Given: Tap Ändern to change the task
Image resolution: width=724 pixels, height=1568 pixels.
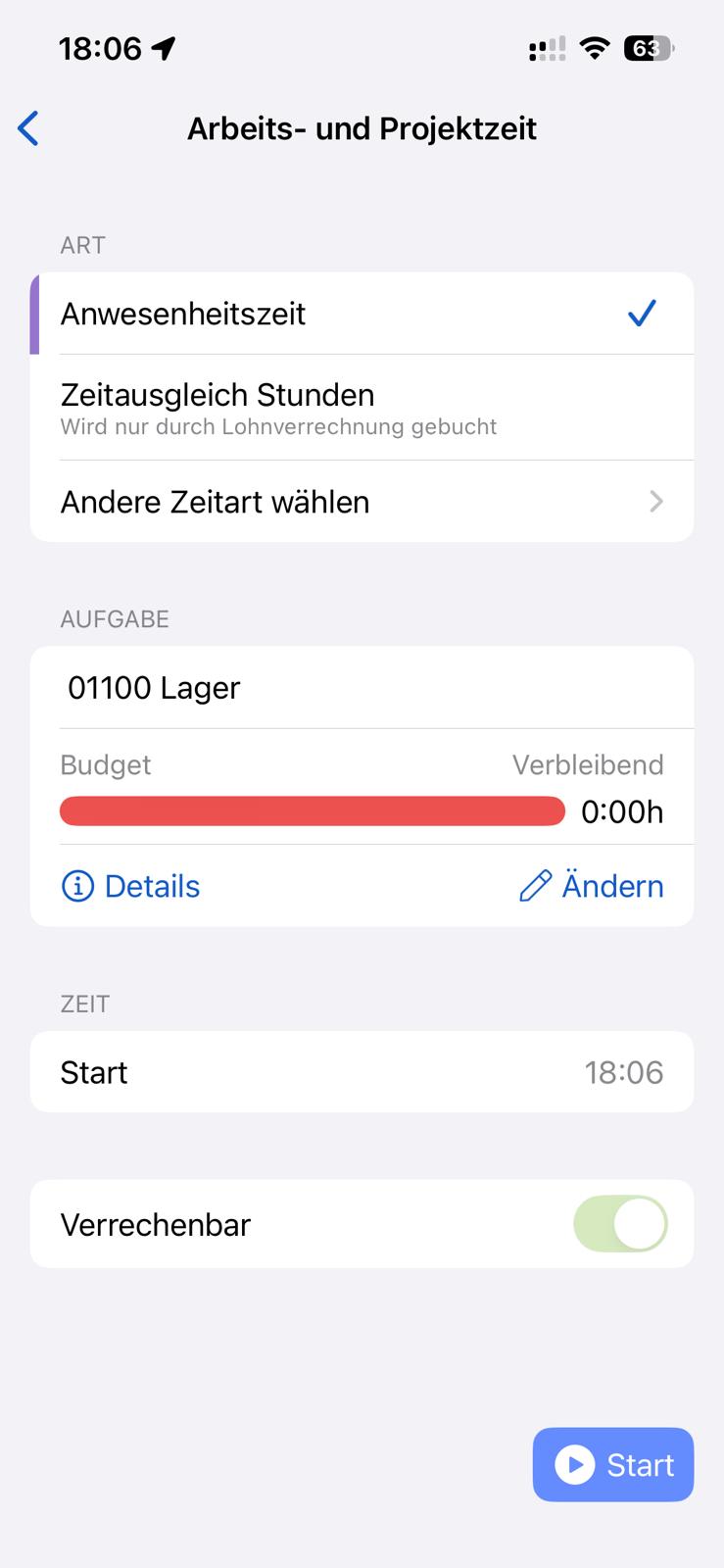Looking at the screenshot, I should 592,886.
